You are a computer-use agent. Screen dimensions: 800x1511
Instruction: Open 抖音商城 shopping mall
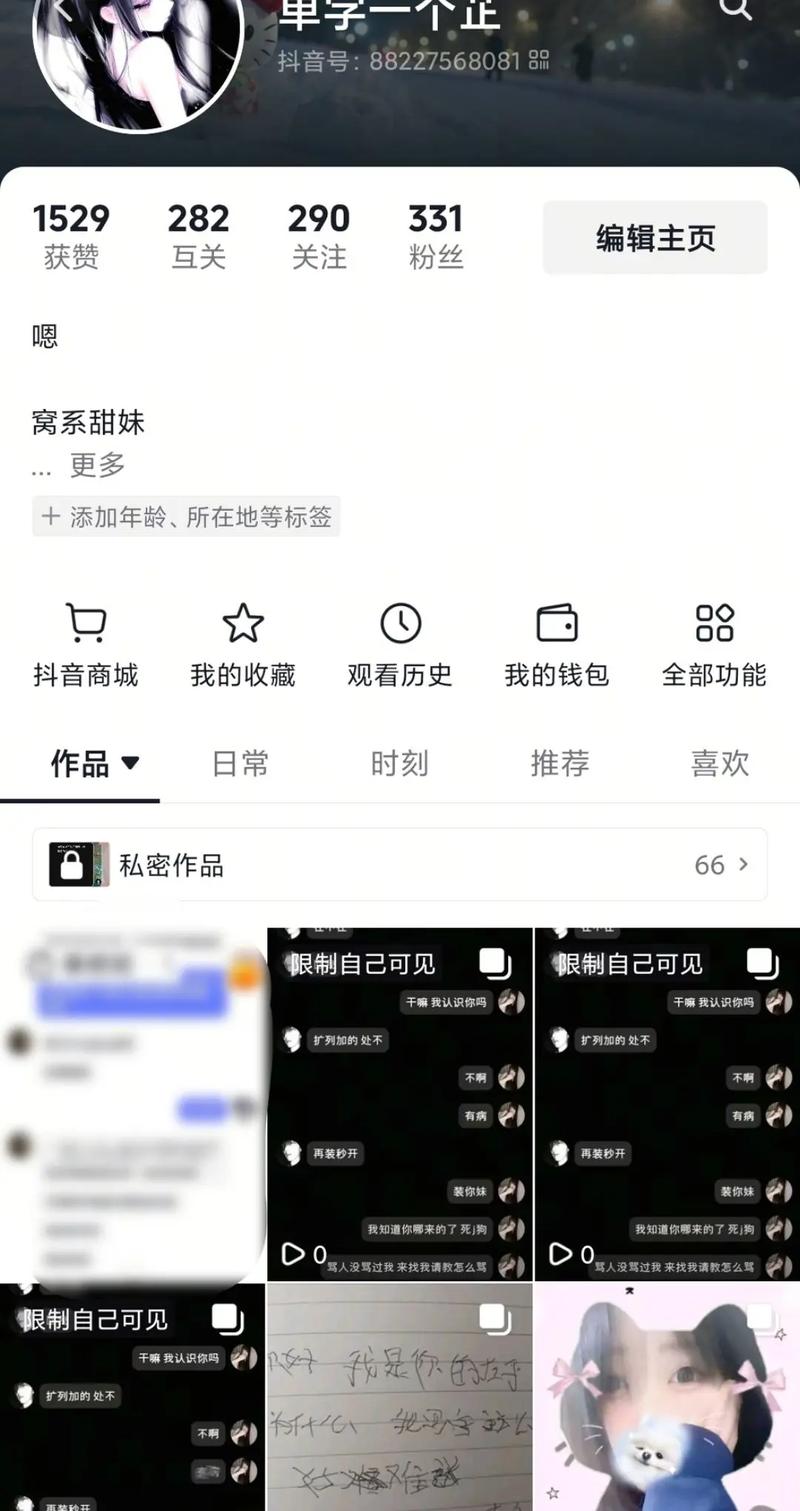85,645
